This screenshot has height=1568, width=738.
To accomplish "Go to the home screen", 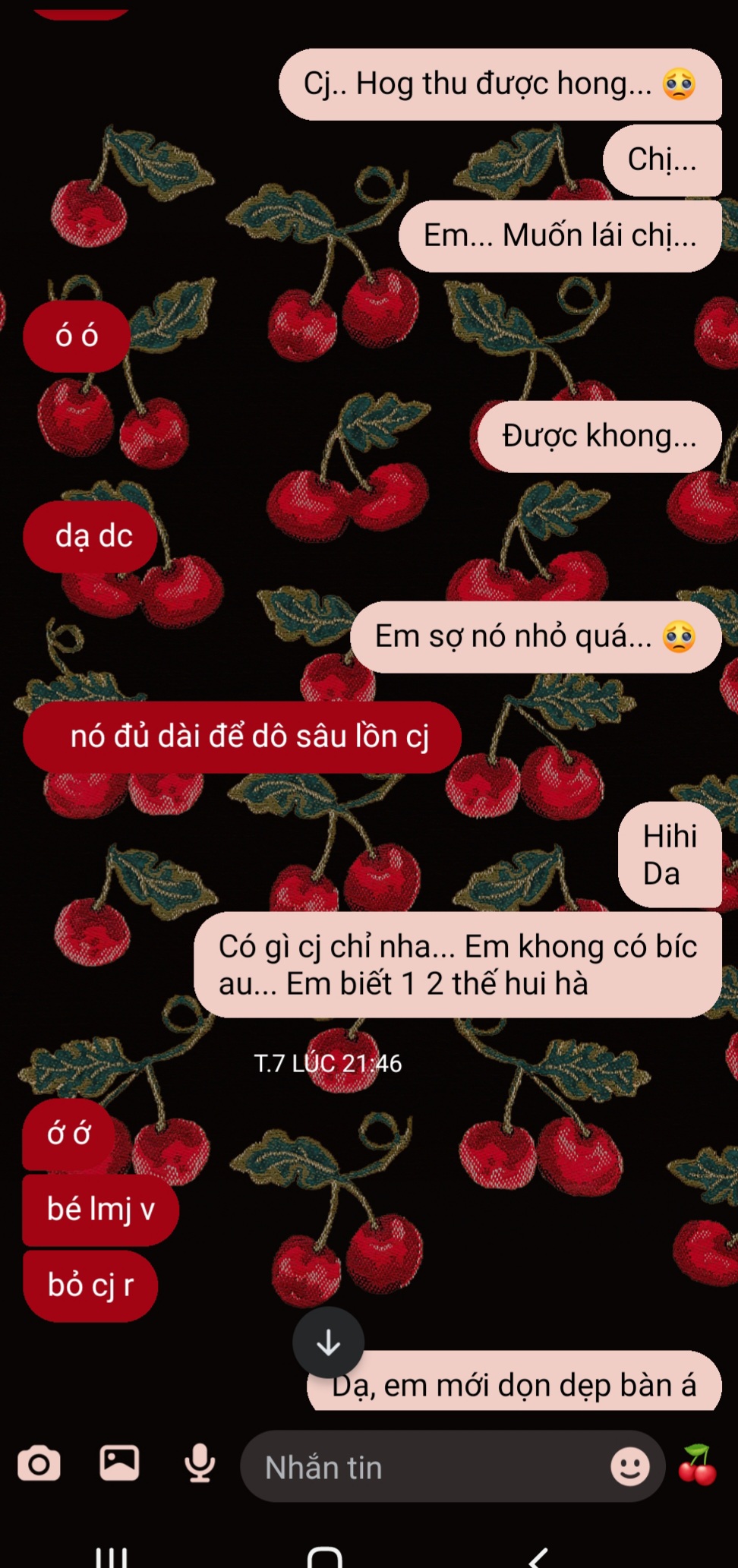I will pyautogui.click(x=325, y=1558).
